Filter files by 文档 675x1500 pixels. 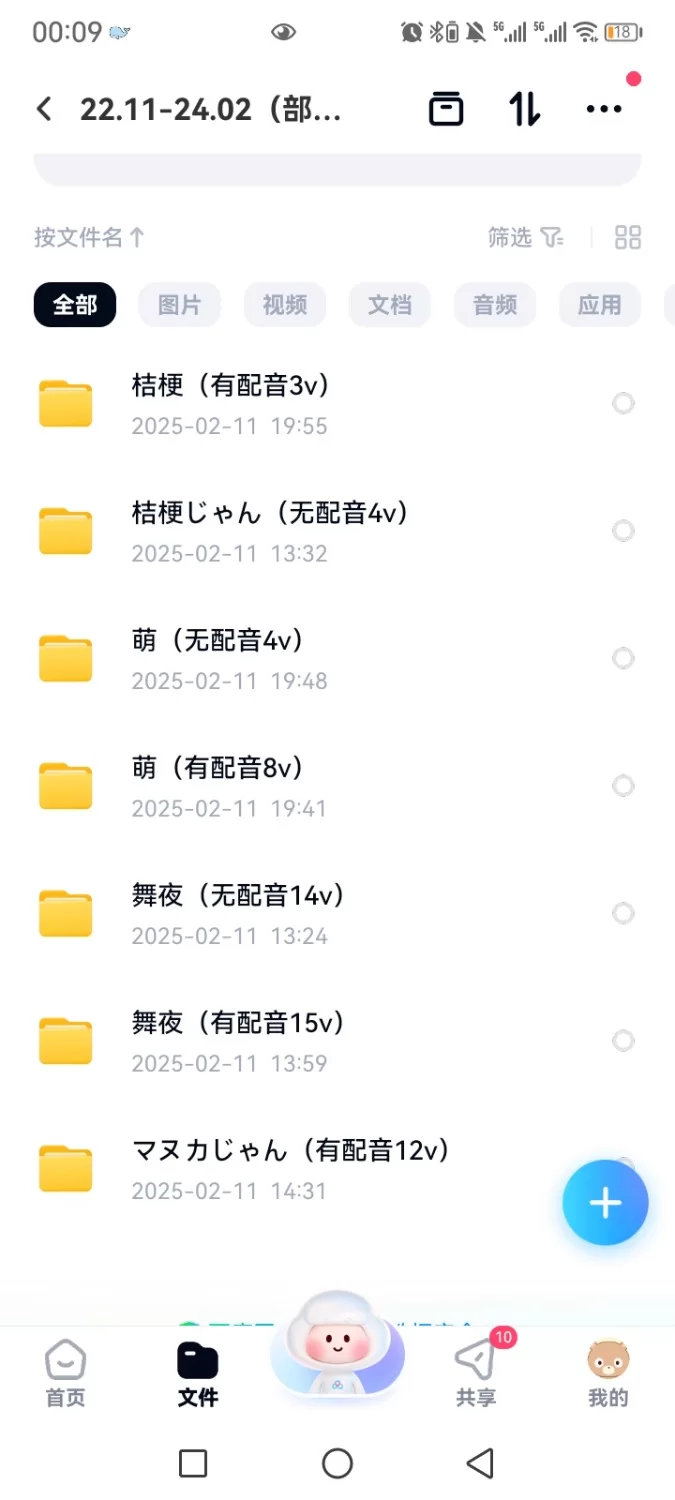390,305
